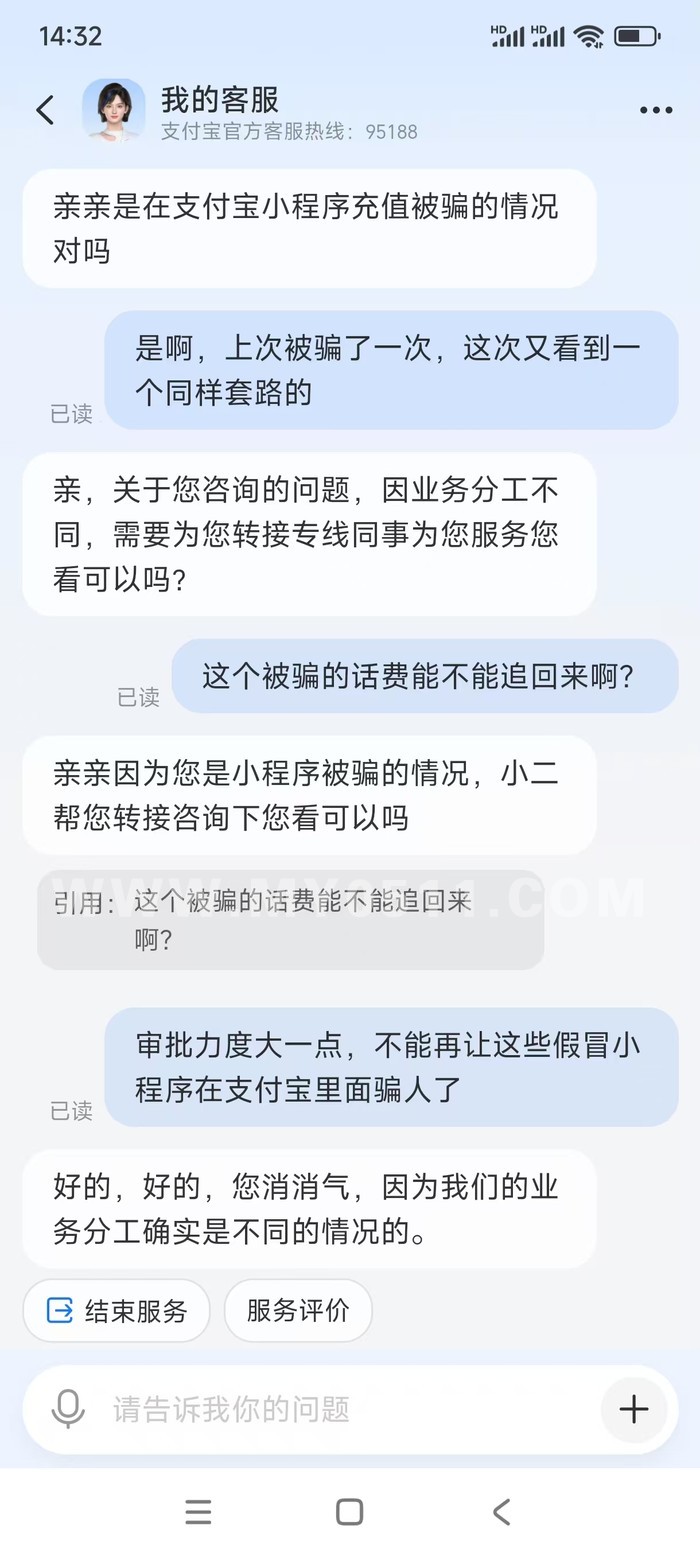Viewport: 700px width, 1556px height.
Task: Go to the system home screen
Action: pos(349,1511)
